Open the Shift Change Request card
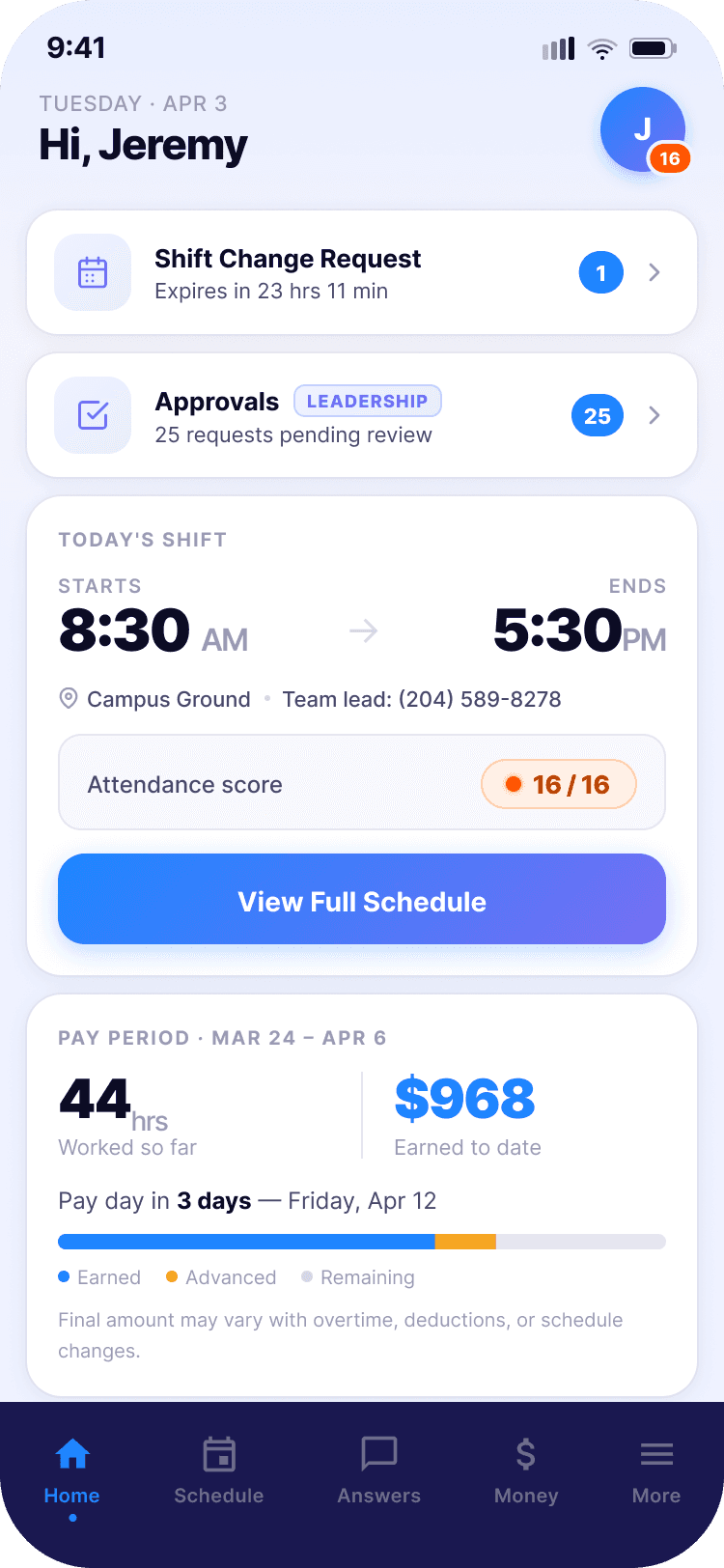 coord(362,272)
